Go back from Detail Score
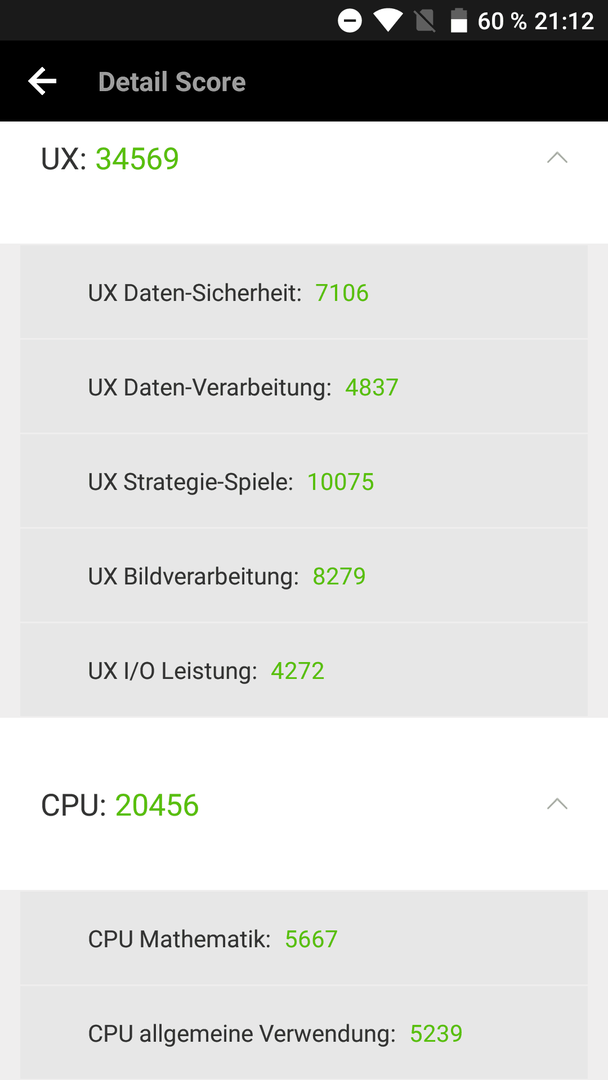608x1080 pixels. pos(42,81)
